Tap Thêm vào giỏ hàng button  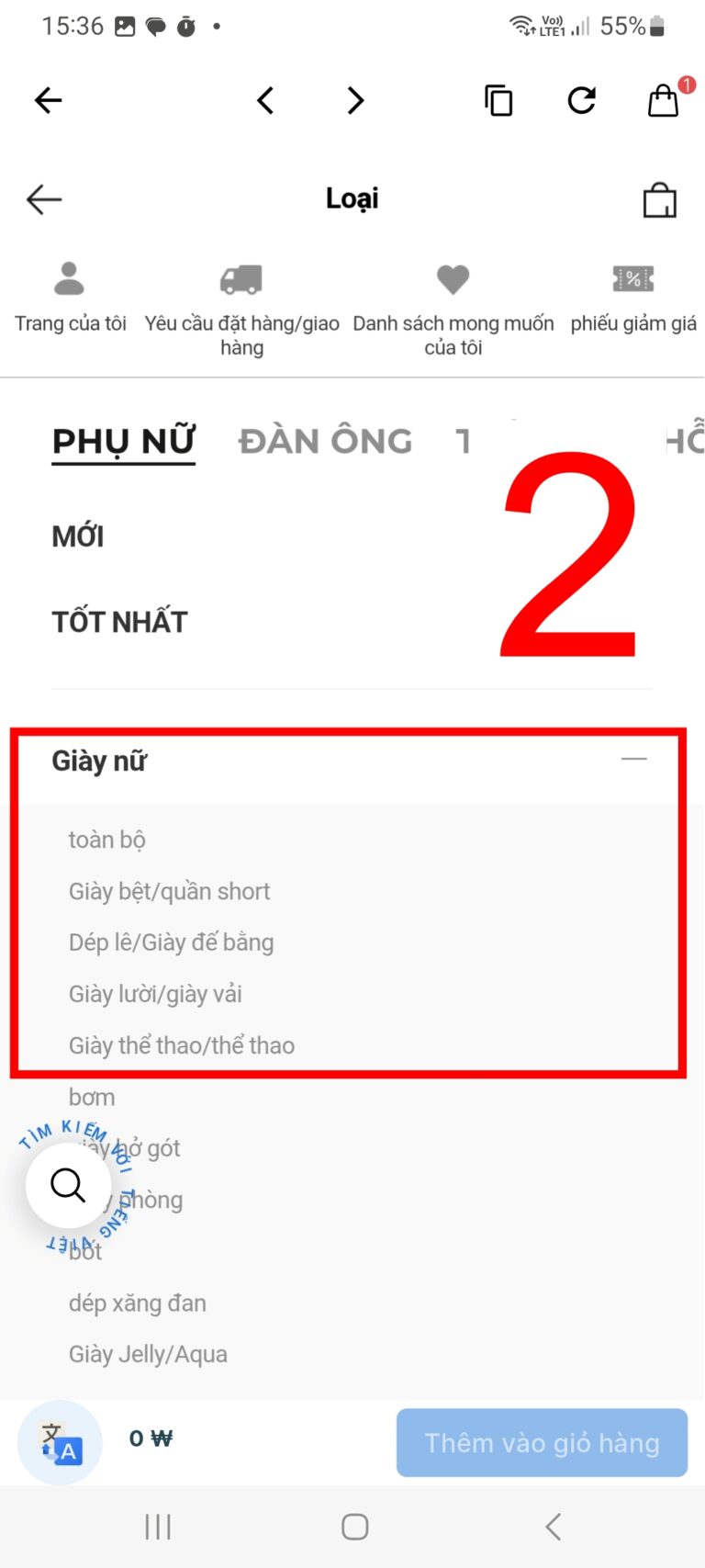coord(542,1442)
